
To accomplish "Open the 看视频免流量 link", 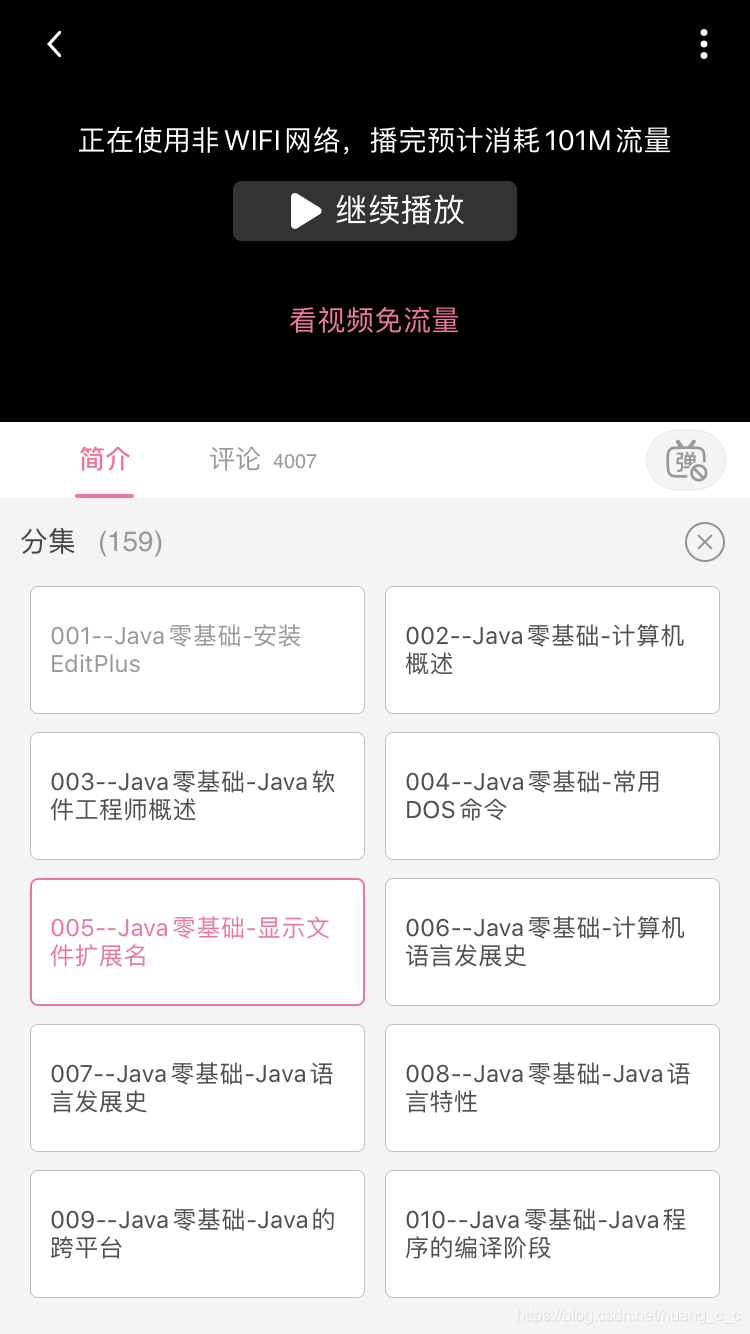I will [374, 320].
